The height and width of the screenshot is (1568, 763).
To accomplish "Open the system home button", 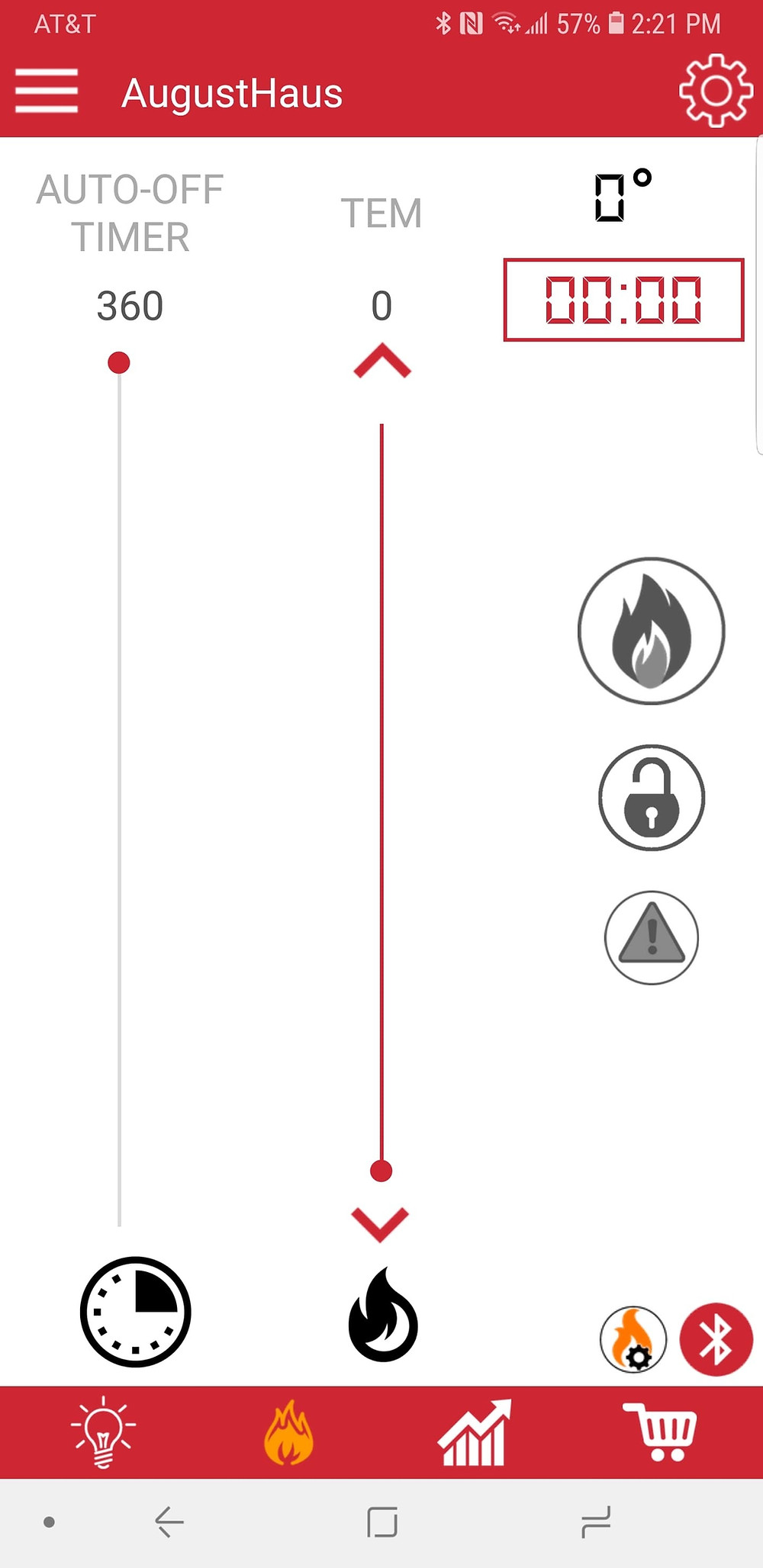I will 381,1521.
